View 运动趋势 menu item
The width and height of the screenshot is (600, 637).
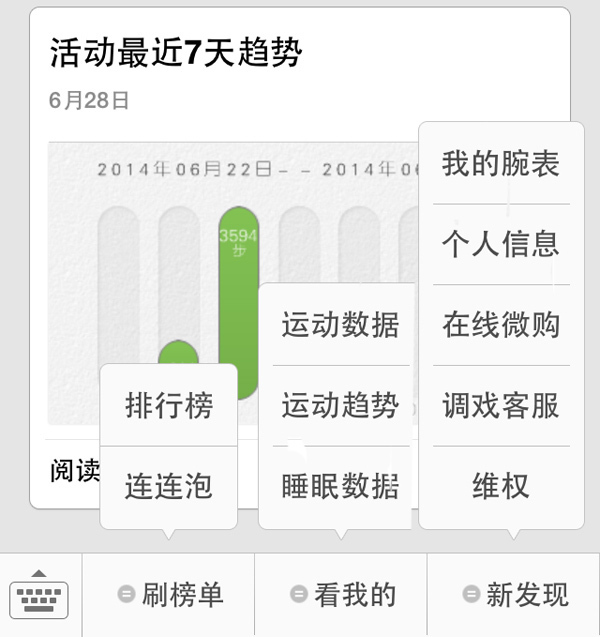[x=340, y=406]
